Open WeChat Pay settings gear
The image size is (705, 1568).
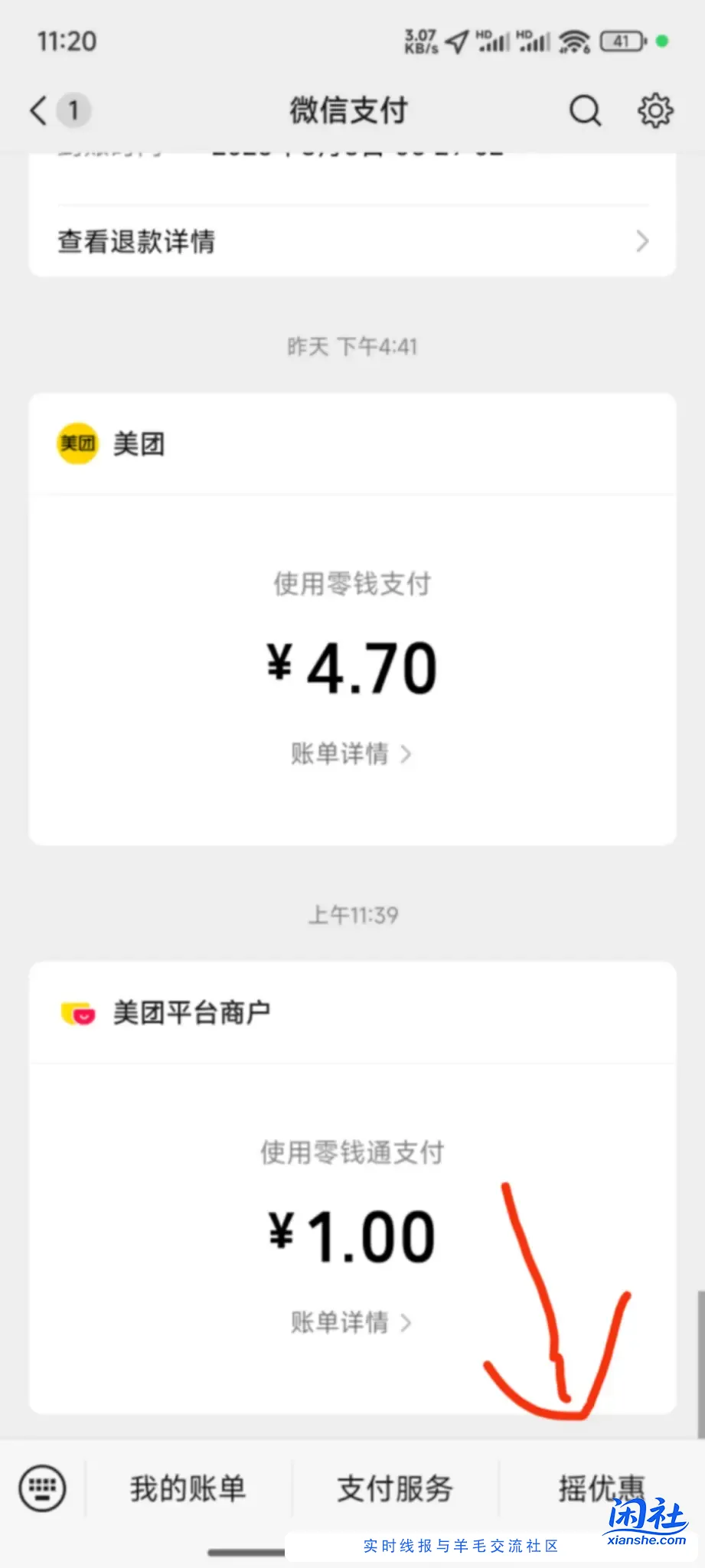click(x=654, y=110)
